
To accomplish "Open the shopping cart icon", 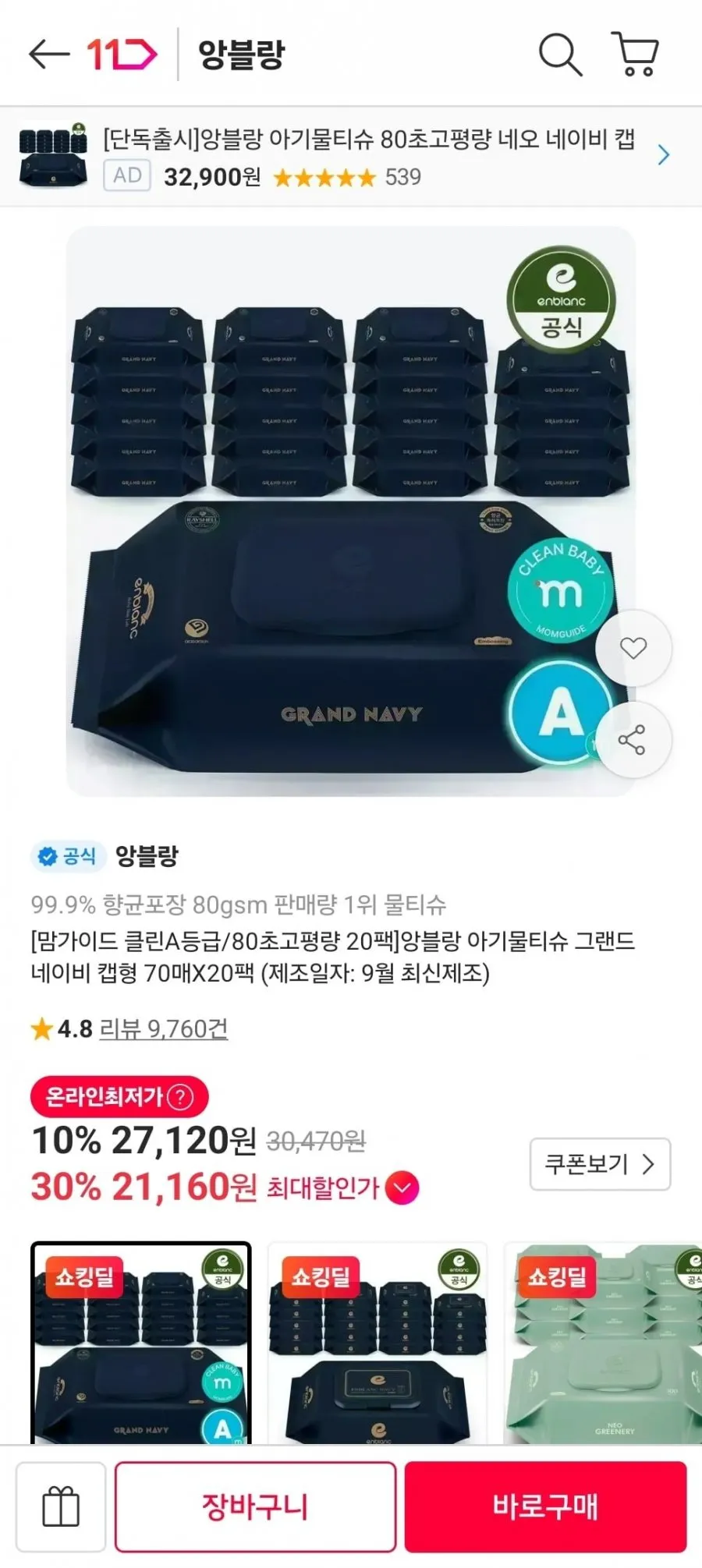I will coord(636,55).
